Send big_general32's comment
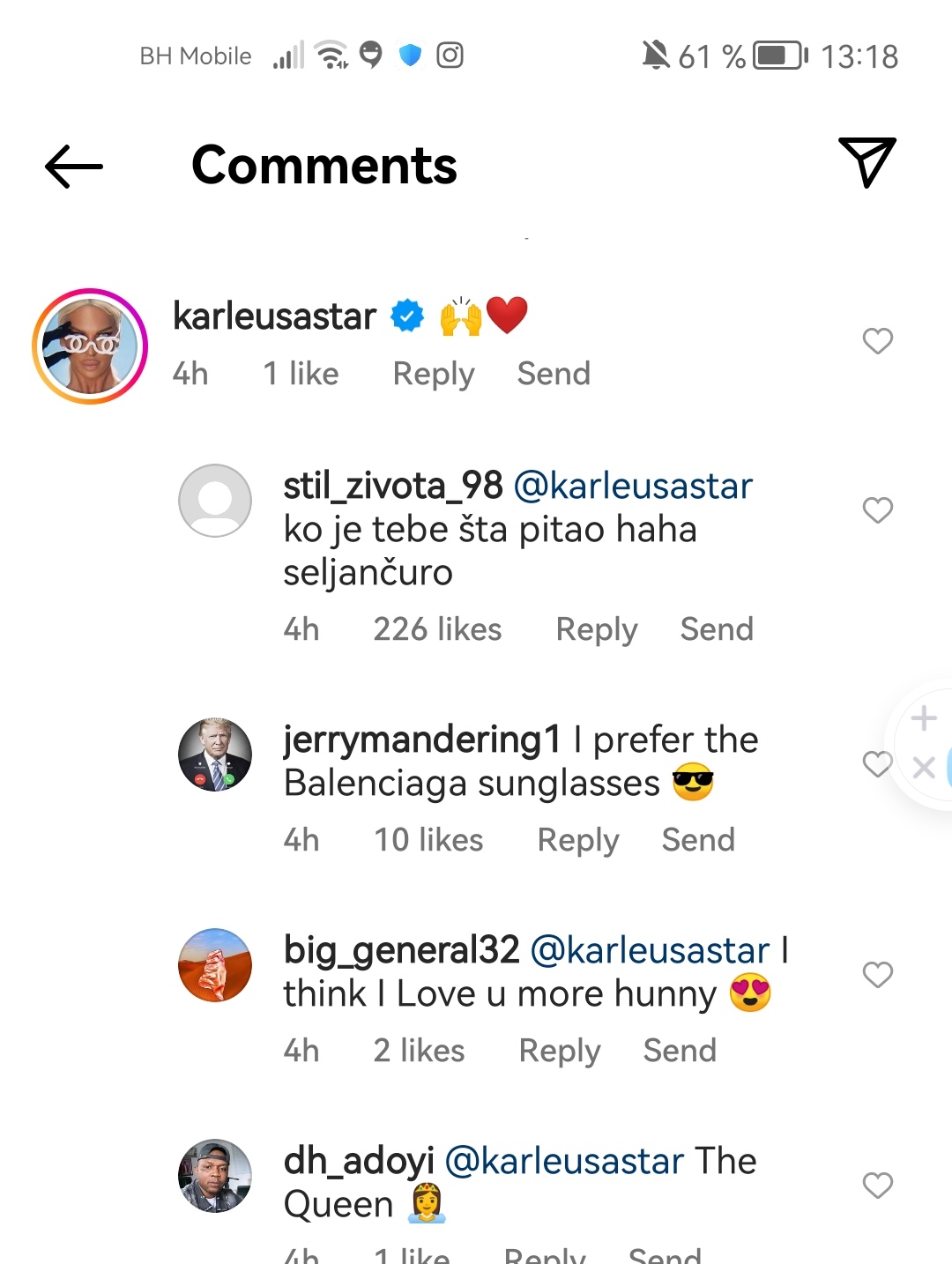952x1264 pixels. click(680, 1051)
